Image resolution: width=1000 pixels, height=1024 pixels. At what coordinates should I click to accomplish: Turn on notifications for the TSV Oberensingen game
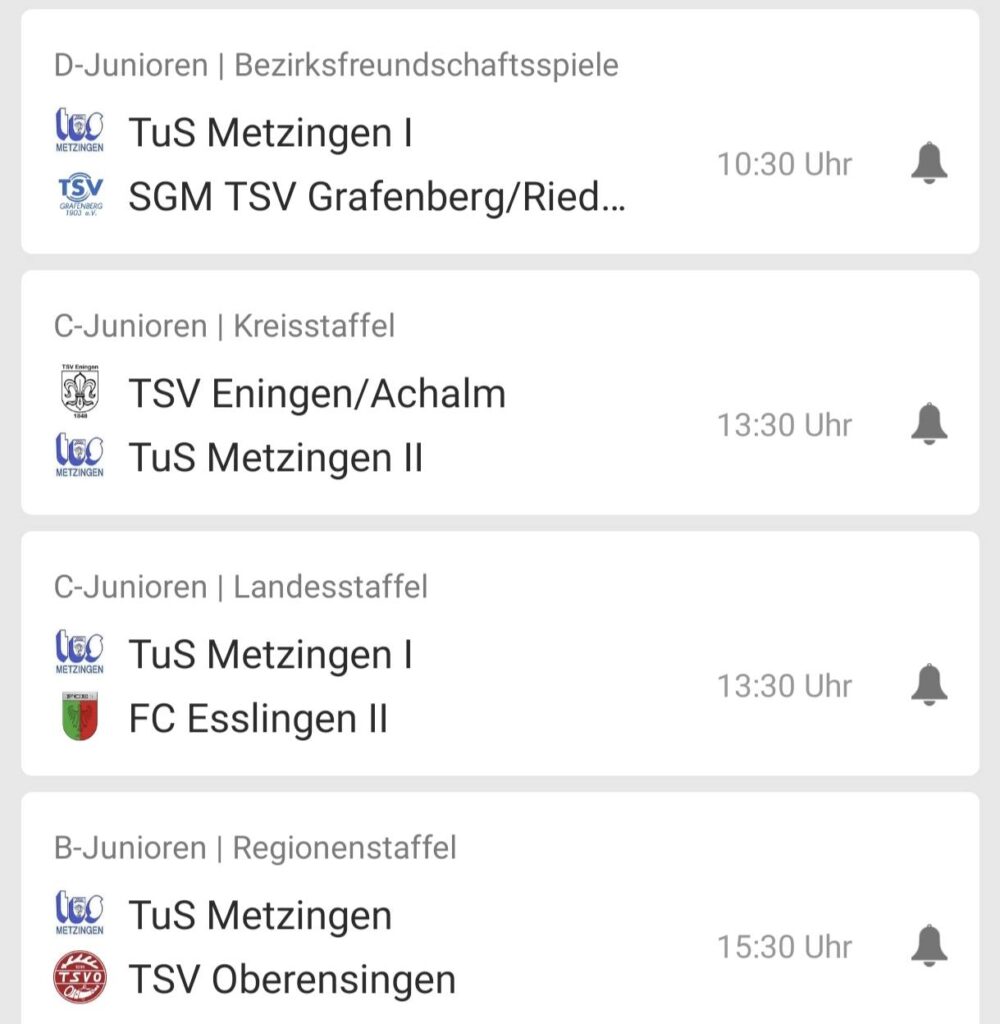(929, 945)
